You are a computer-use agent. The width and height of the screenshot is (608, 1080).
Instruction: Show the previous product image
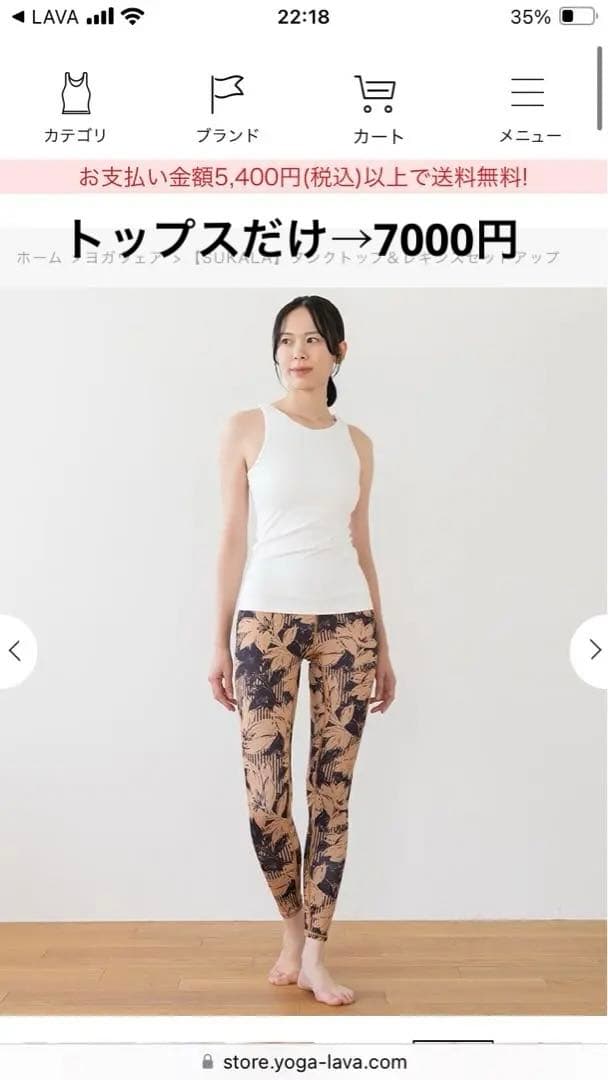(x=15, y=651)
